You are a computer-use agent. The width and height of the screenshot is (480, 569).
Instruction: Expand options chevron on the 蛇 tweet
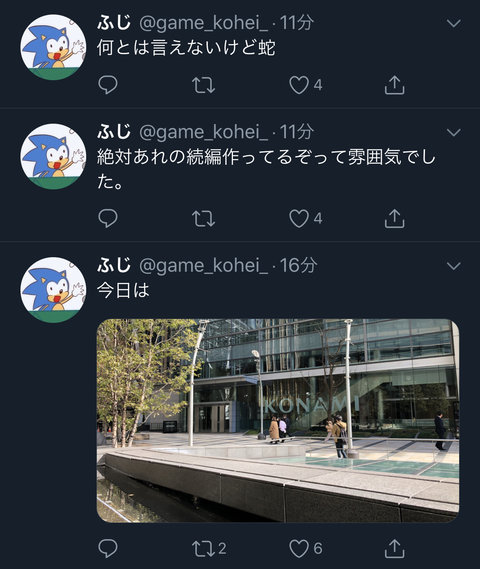tap(454, 24)
